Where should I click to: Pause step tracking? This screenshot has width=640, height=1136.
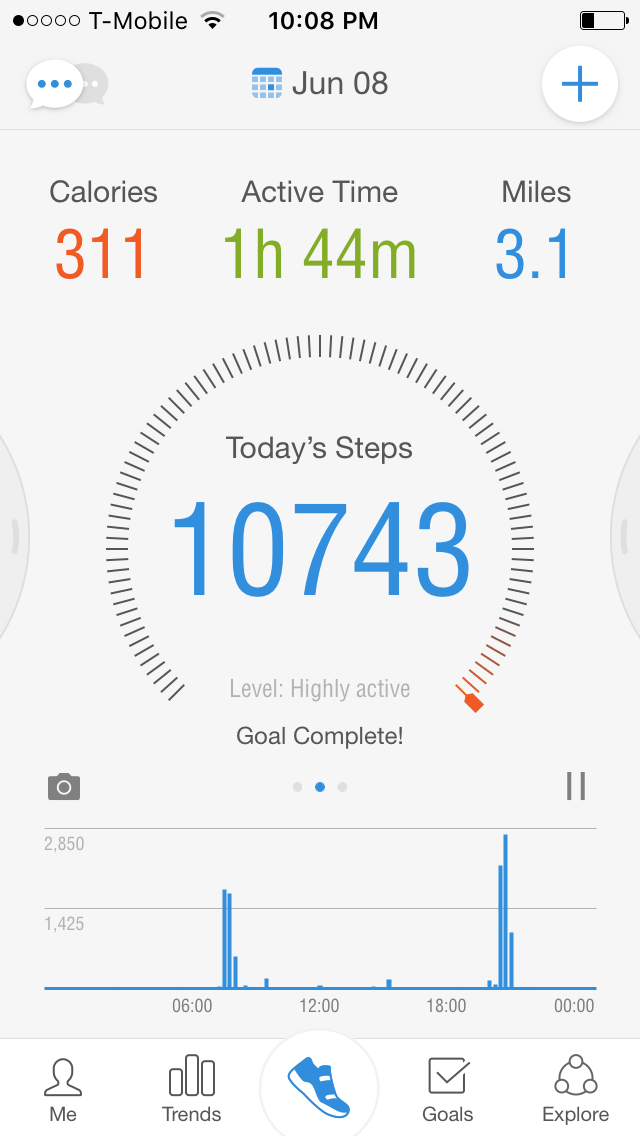pyautogui.click(x=575, y=787)
